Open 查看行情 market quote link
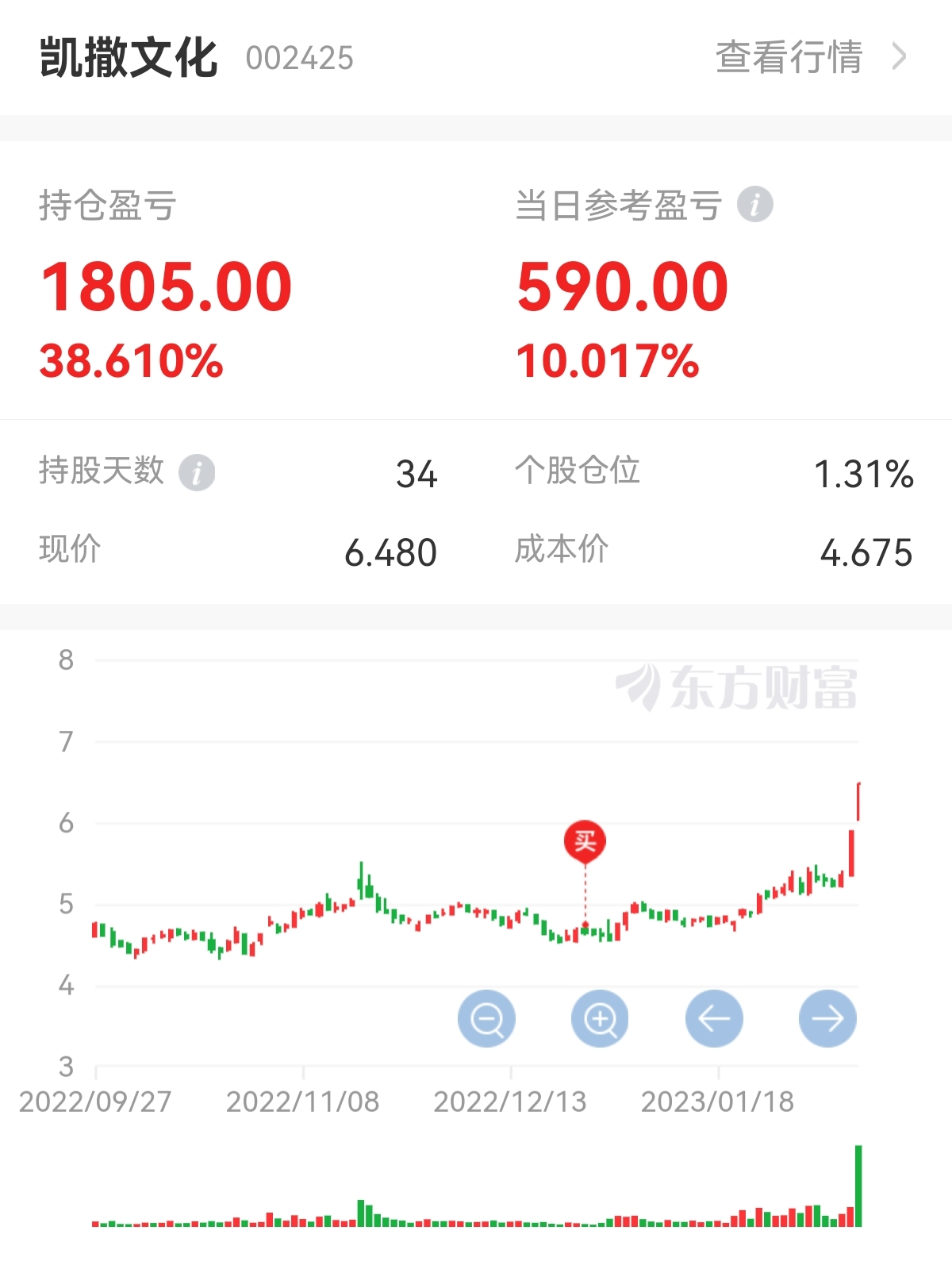 (x=809, y=57)
